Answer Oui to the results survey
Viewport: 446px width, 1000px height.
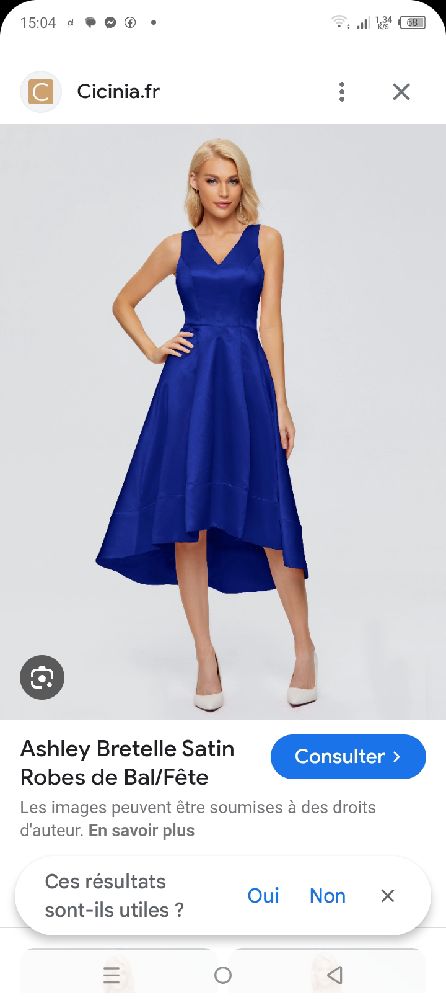[264, 895]
